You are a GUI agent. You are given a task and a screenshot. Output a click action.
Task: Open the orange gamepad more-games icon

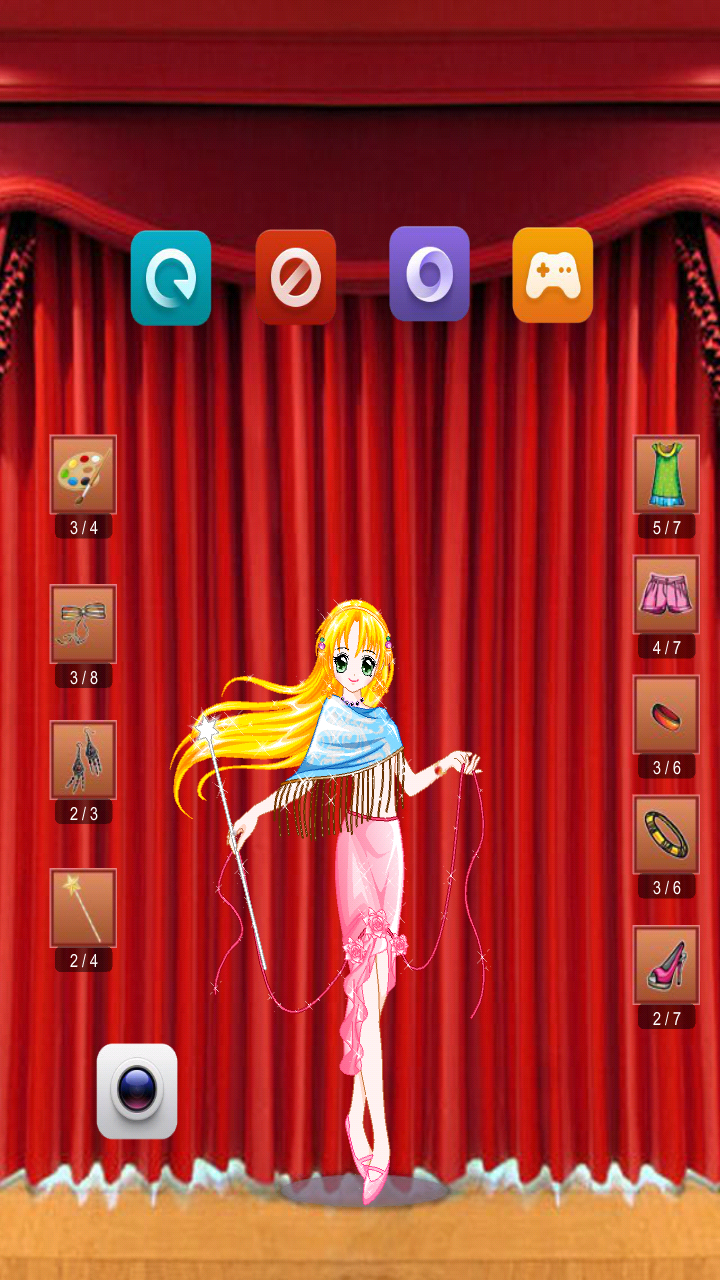coord(553,275)
